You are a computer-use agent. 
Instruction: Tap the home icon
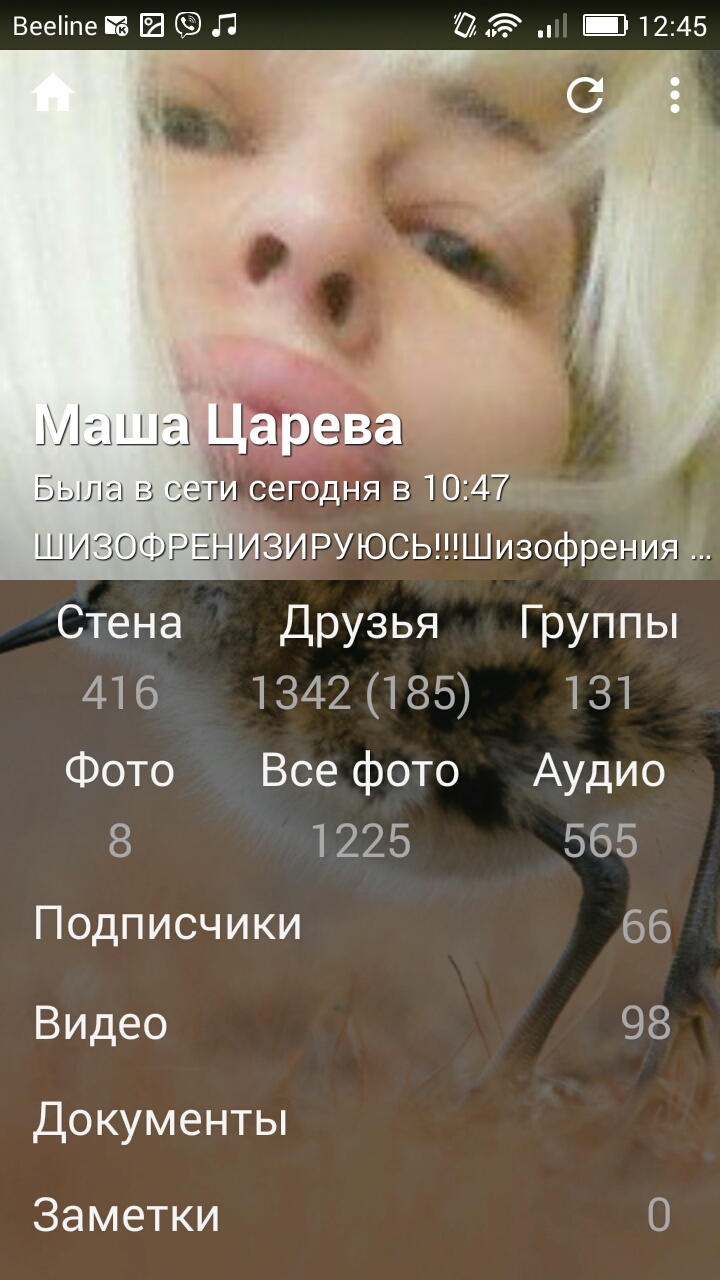[x=53, y=94]
